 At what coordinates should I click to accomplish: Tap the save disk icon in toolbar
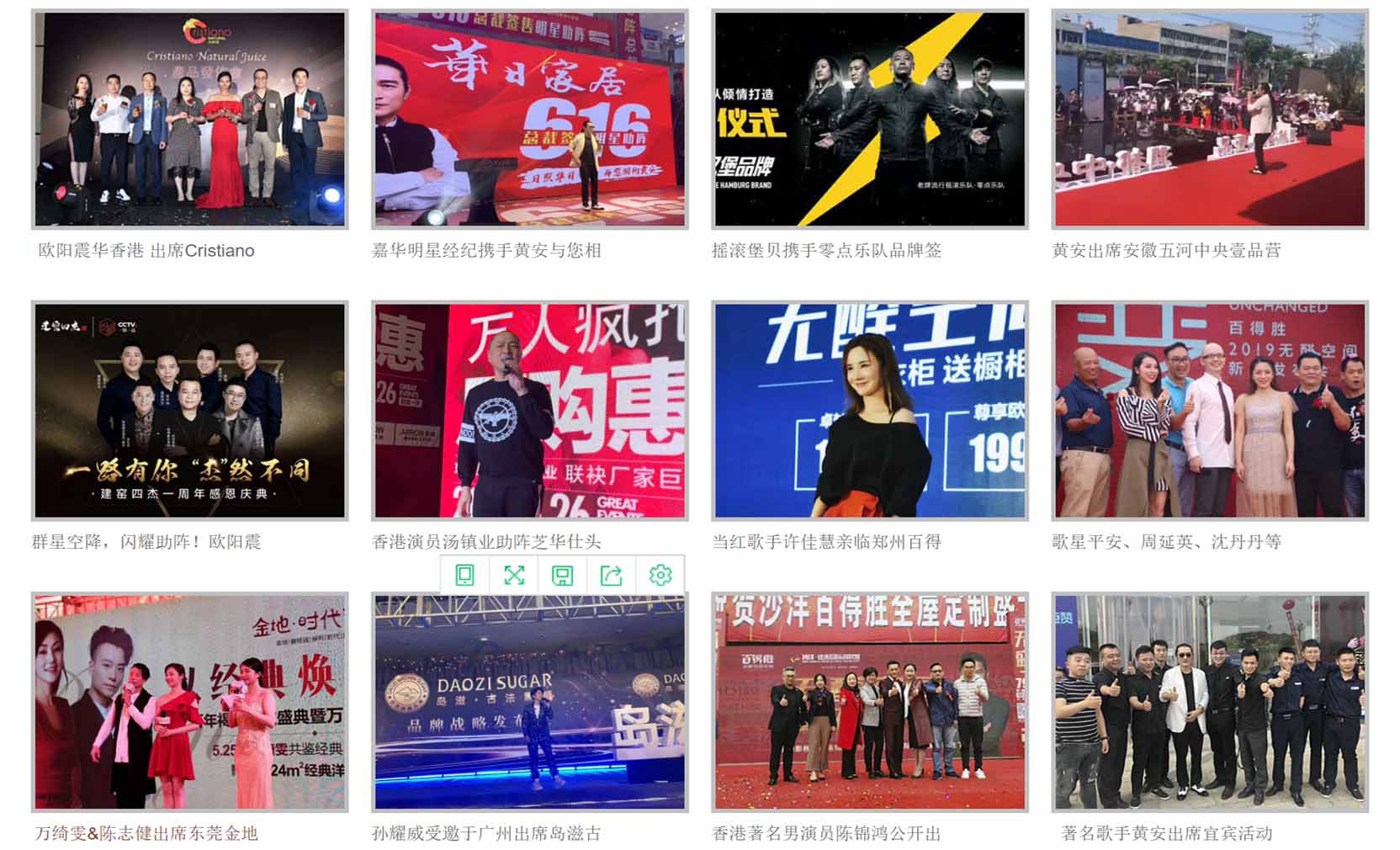(562, 575)
